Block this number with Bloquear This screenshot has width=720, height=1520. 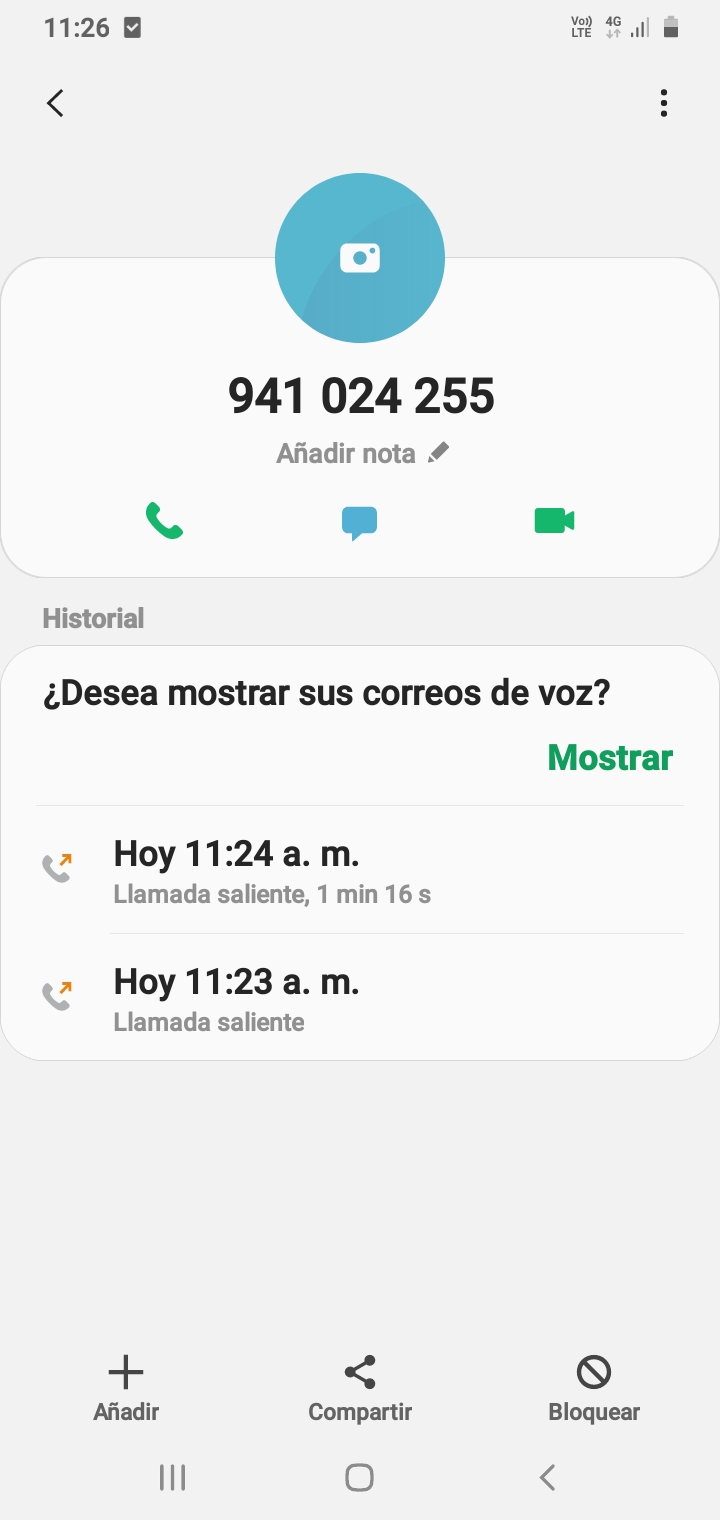coord(594,1389)
